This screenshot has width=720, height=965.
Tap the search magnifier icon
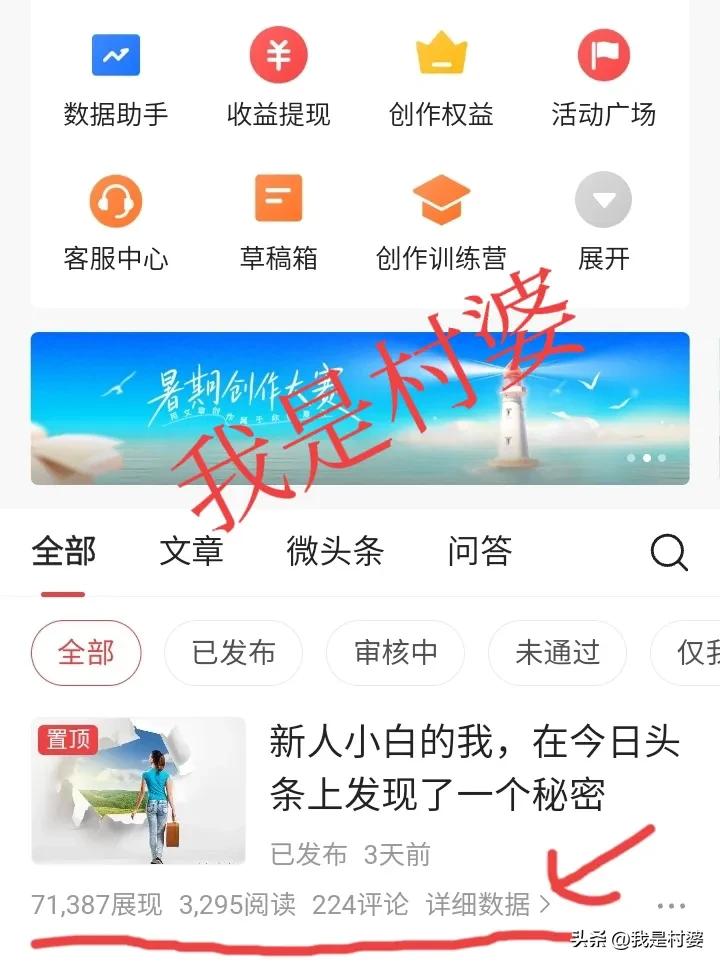[x=667, y=551]
